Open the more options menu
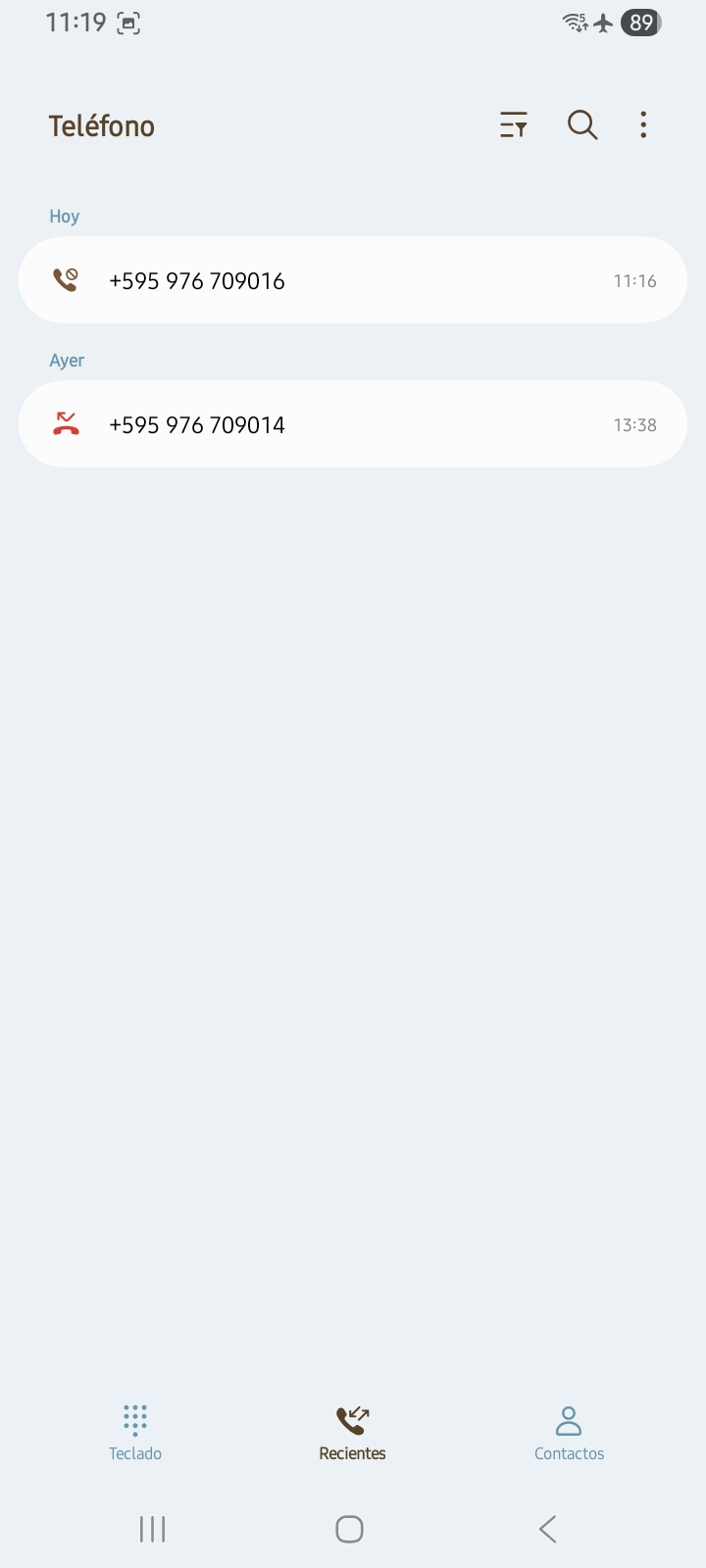The image size is (706, 1568). click(x=643, y=125)
